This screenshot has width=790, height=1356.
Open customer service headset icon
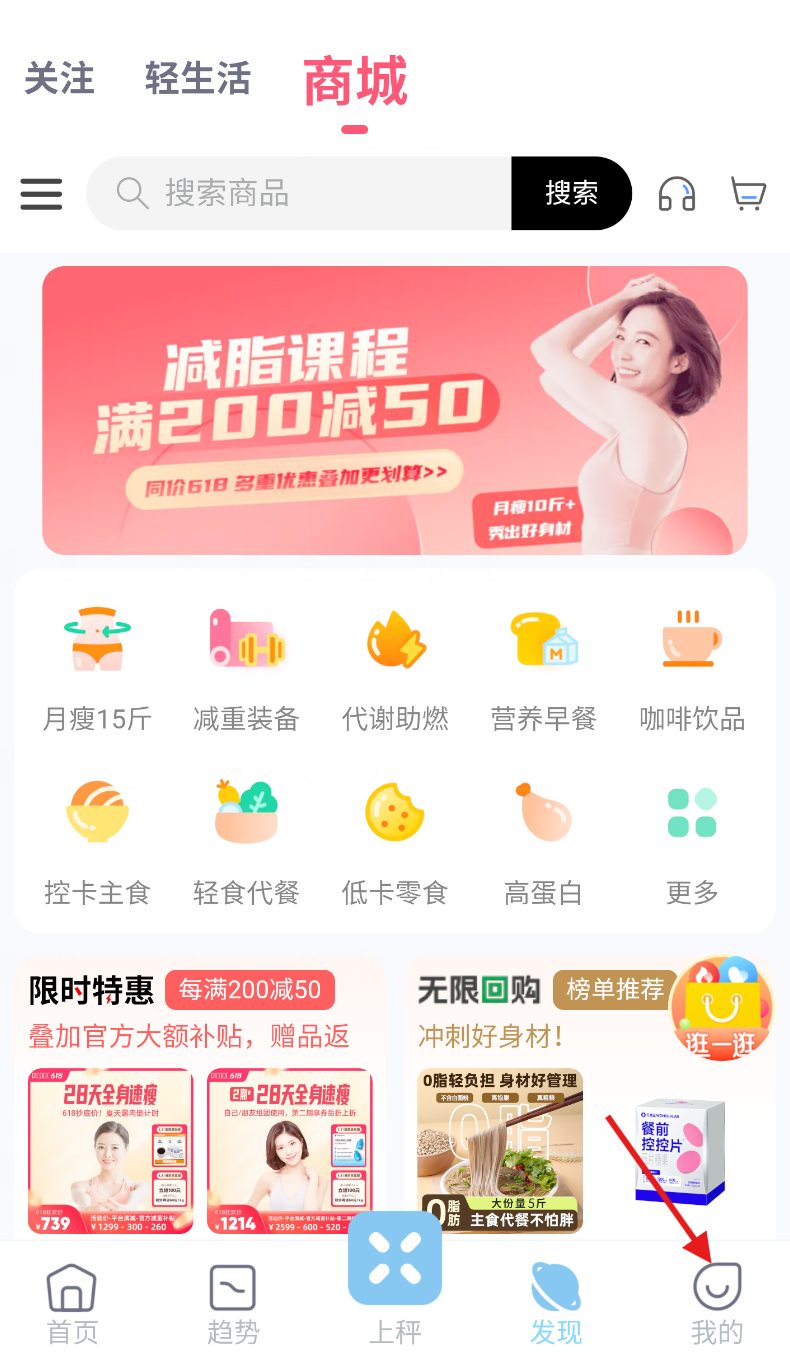click(677, 193)
